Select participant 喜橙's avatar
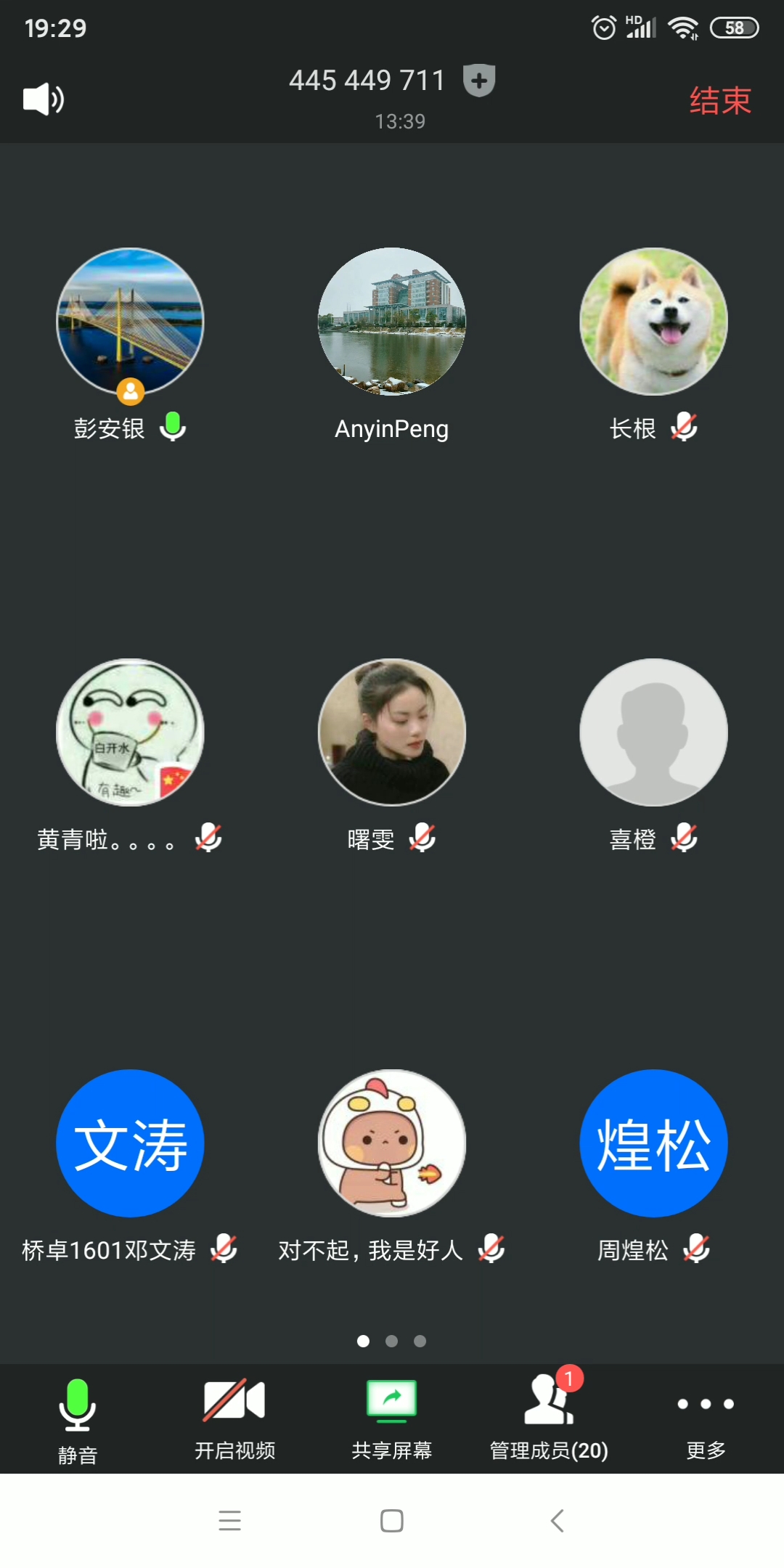 (x=653, y=732)
